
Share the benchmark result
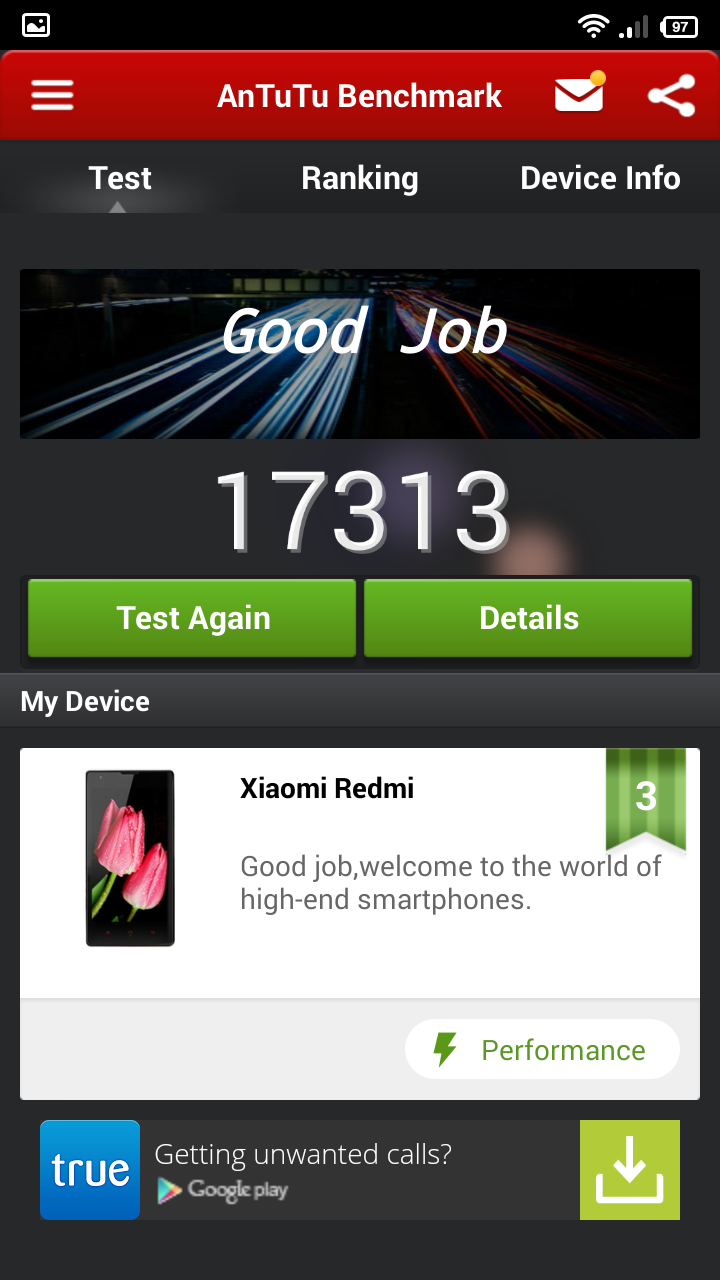click(671, 96)
